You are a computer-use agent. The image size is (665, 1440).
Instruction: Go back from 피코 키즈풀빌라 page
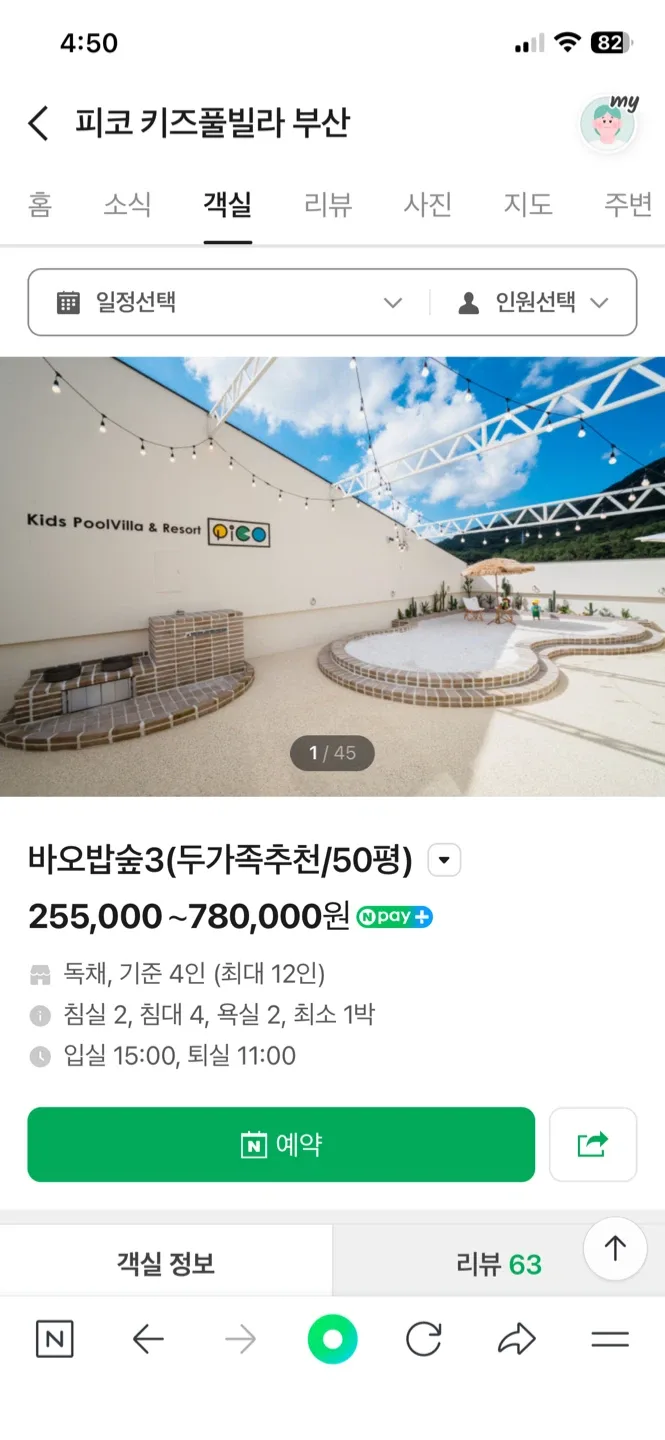[x=38, y=124]
